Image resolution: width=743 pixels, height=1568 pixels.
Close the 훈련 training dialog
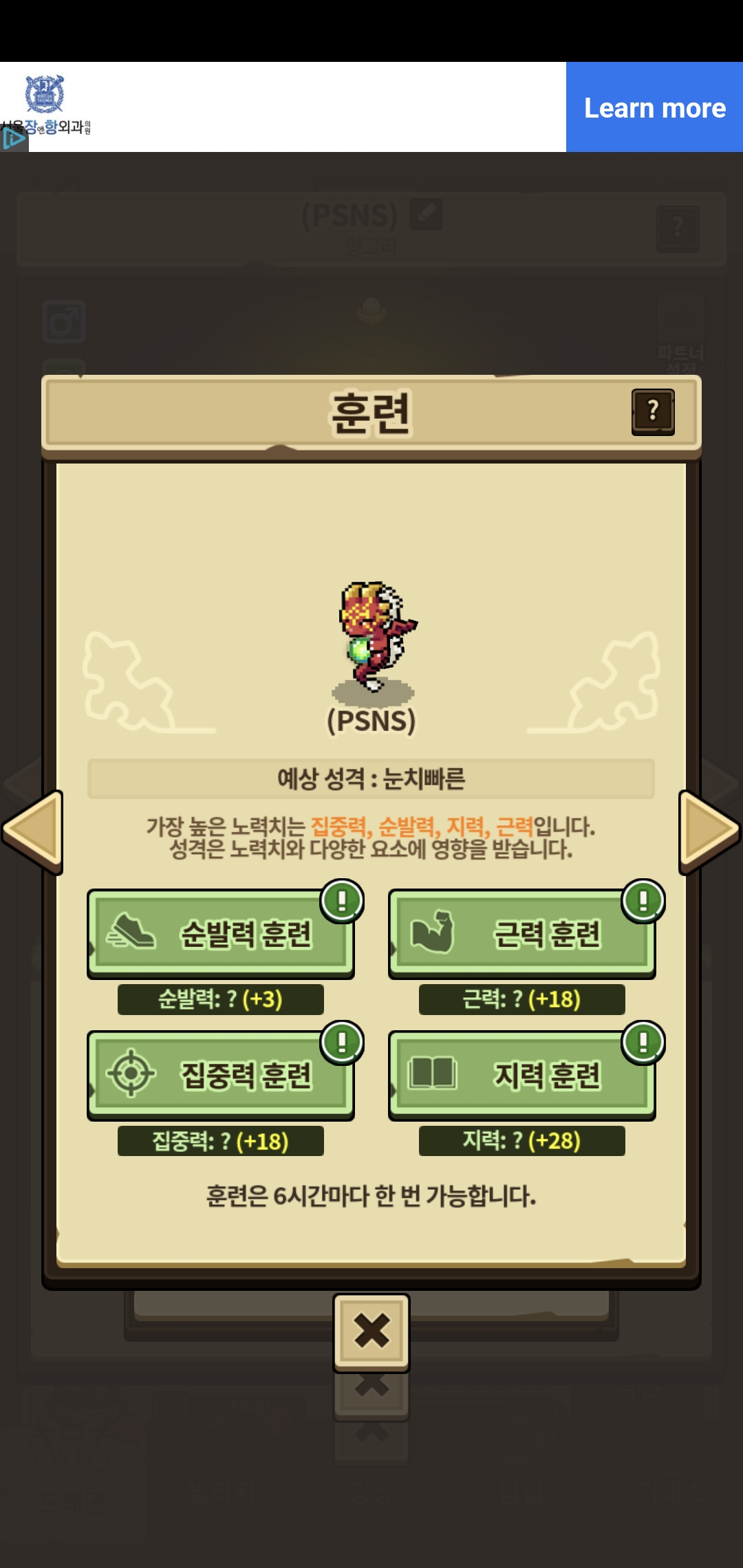point(371,1331)
